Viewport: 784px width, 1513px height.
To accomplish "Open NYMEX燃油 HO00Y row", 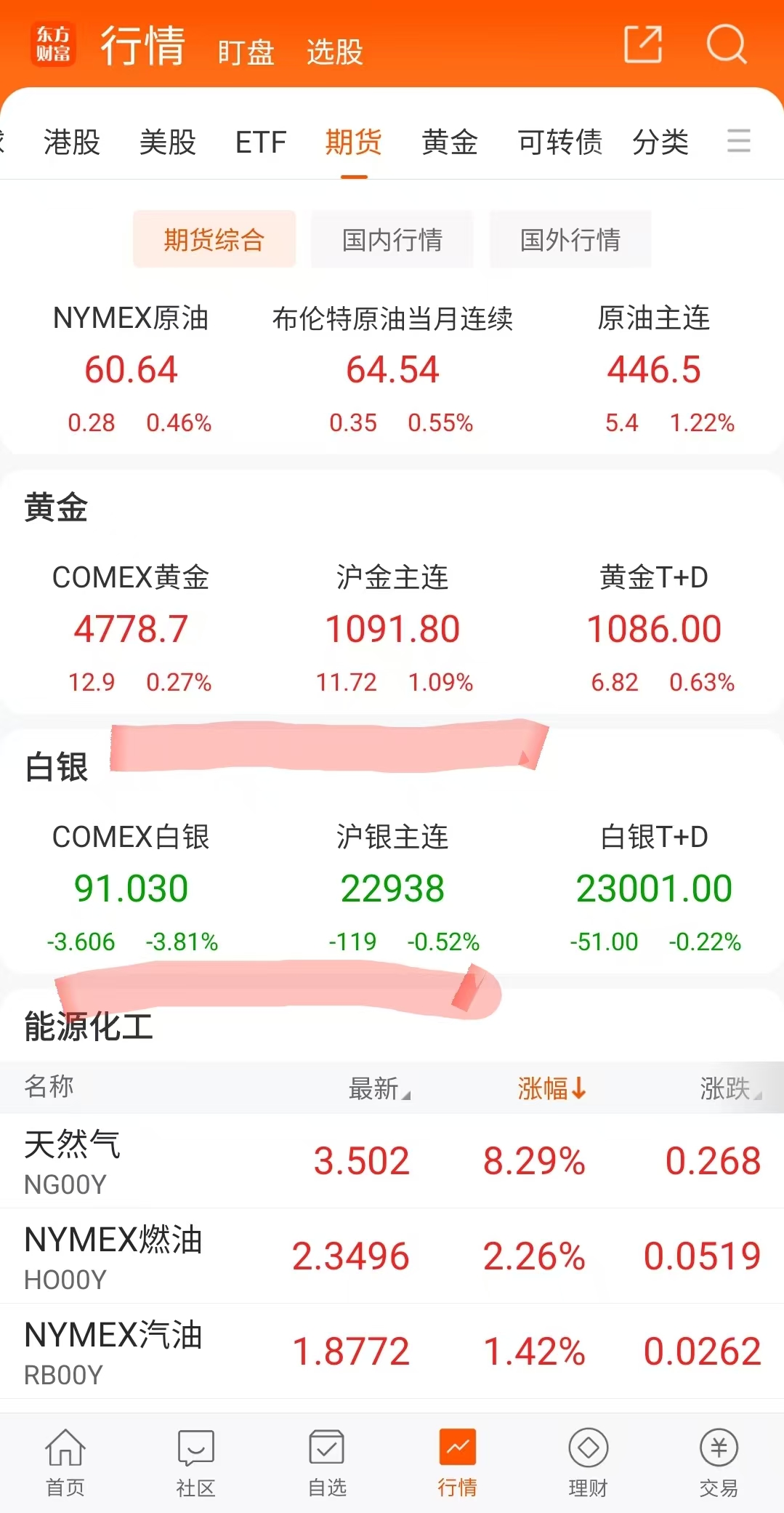I will point(392,1256).
